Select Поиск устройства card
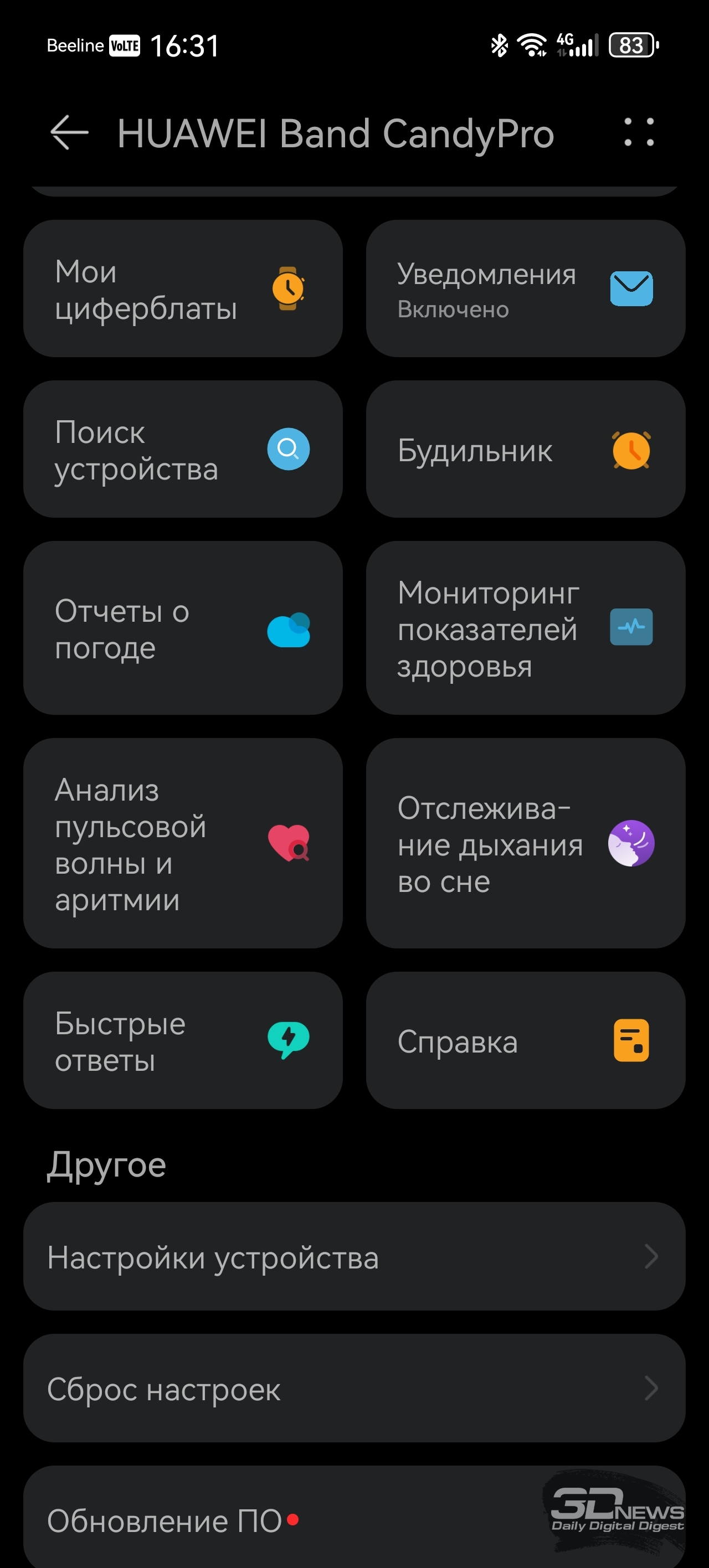 pos(183,449)
